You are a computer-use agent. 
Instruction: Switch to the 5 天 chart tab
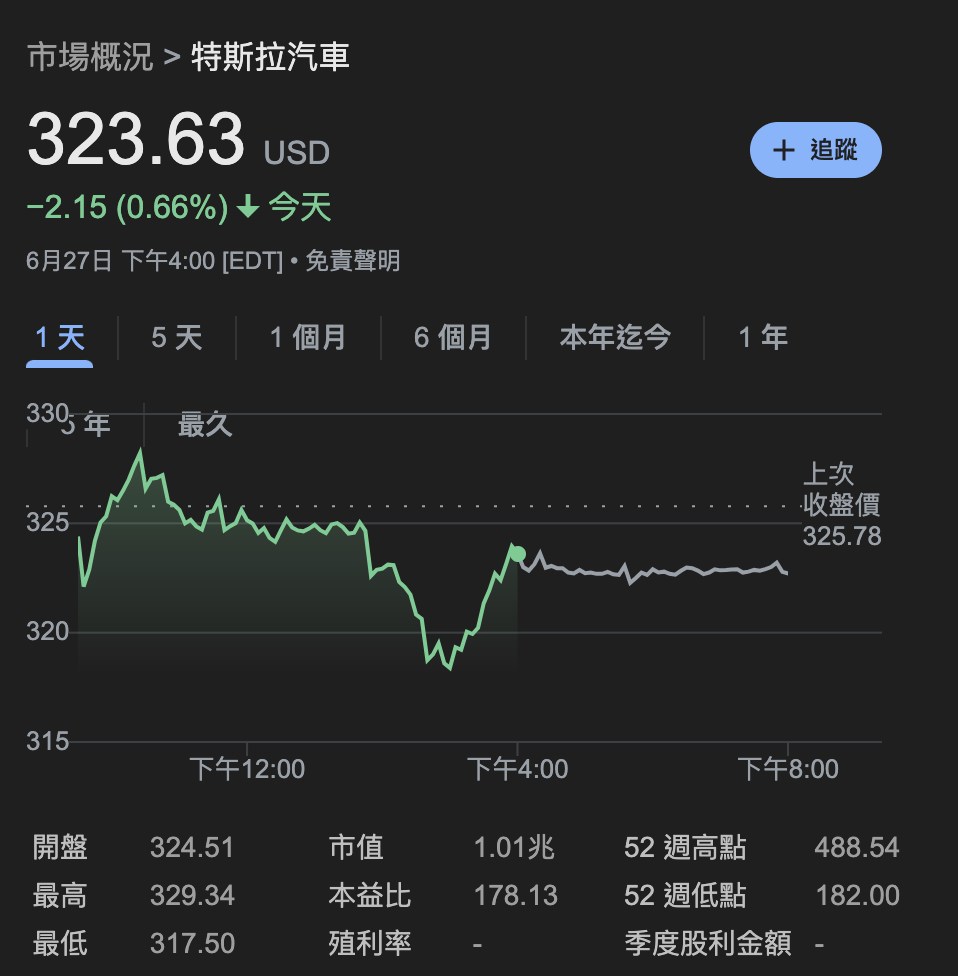click(174, 338)
